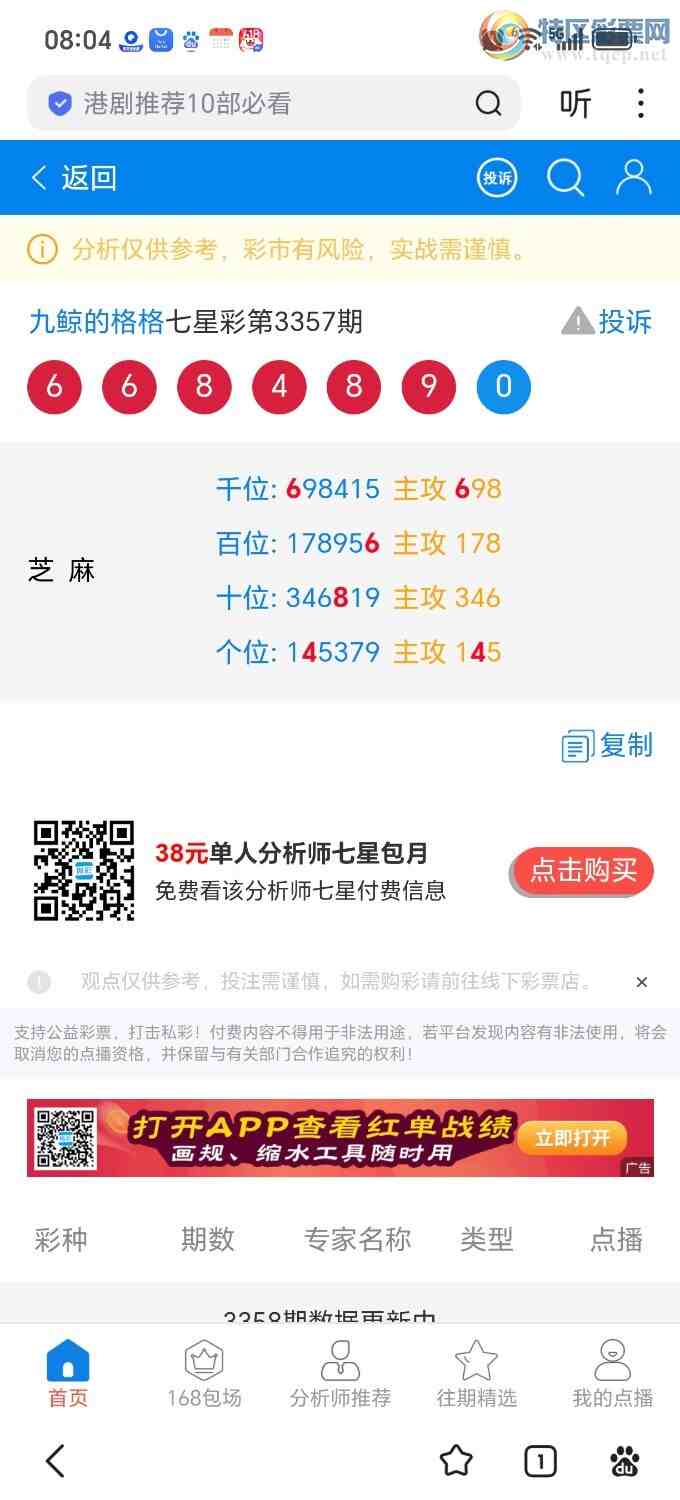Open the user profile icon

tap(633, 177)
